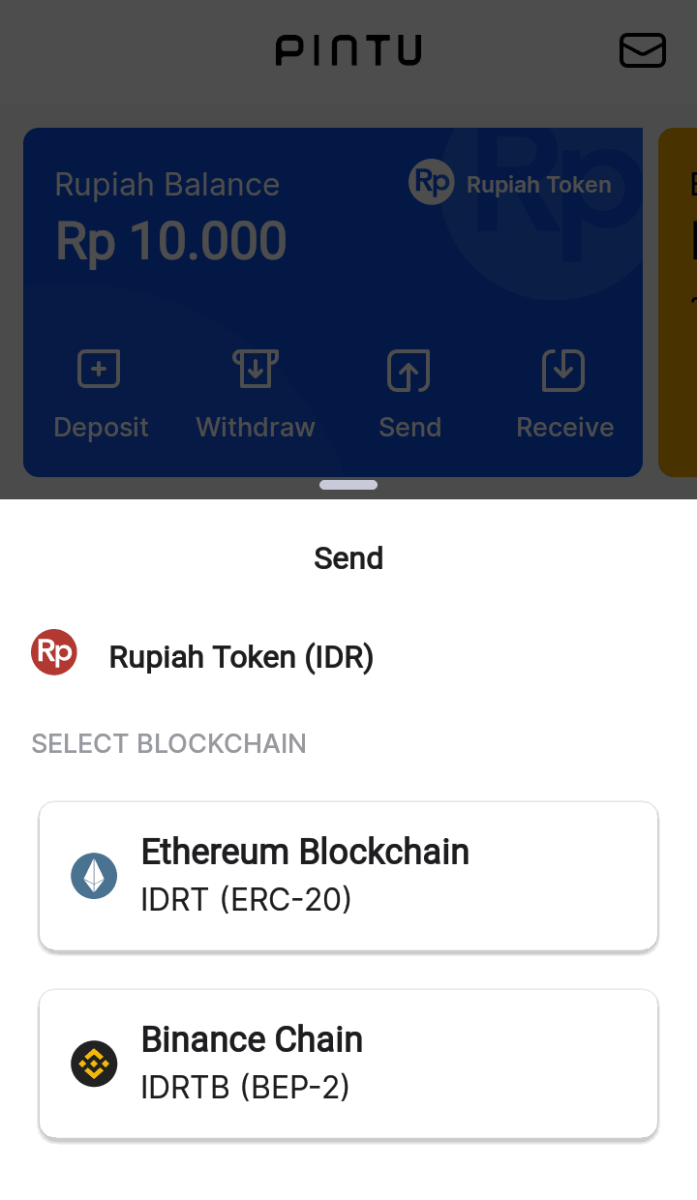Select Ethereum Blockchain IDRT (ERC-20)
697x1200 pixels.
coord(348,876)
